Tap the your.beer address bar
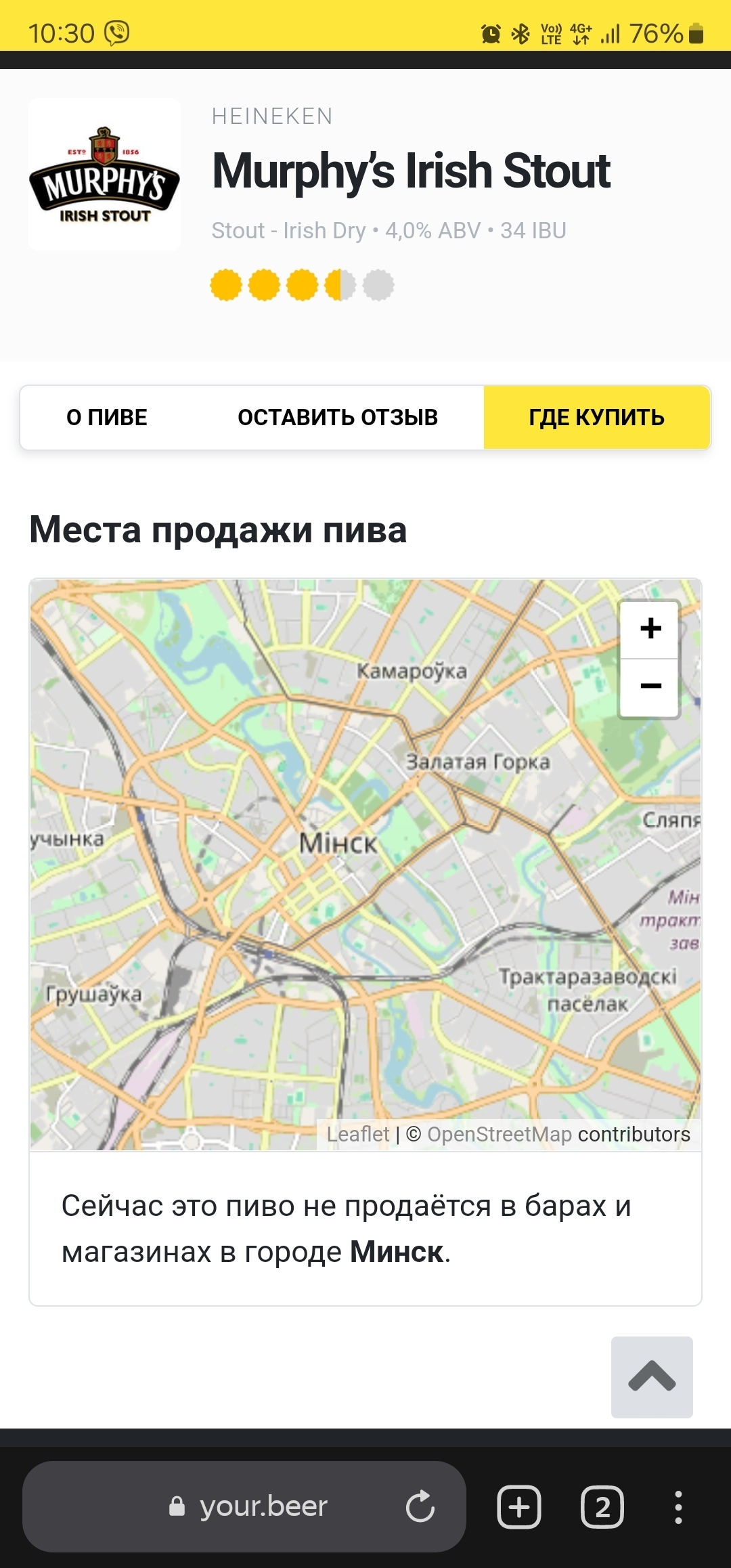731x1568 pixels. [263, 1506]
